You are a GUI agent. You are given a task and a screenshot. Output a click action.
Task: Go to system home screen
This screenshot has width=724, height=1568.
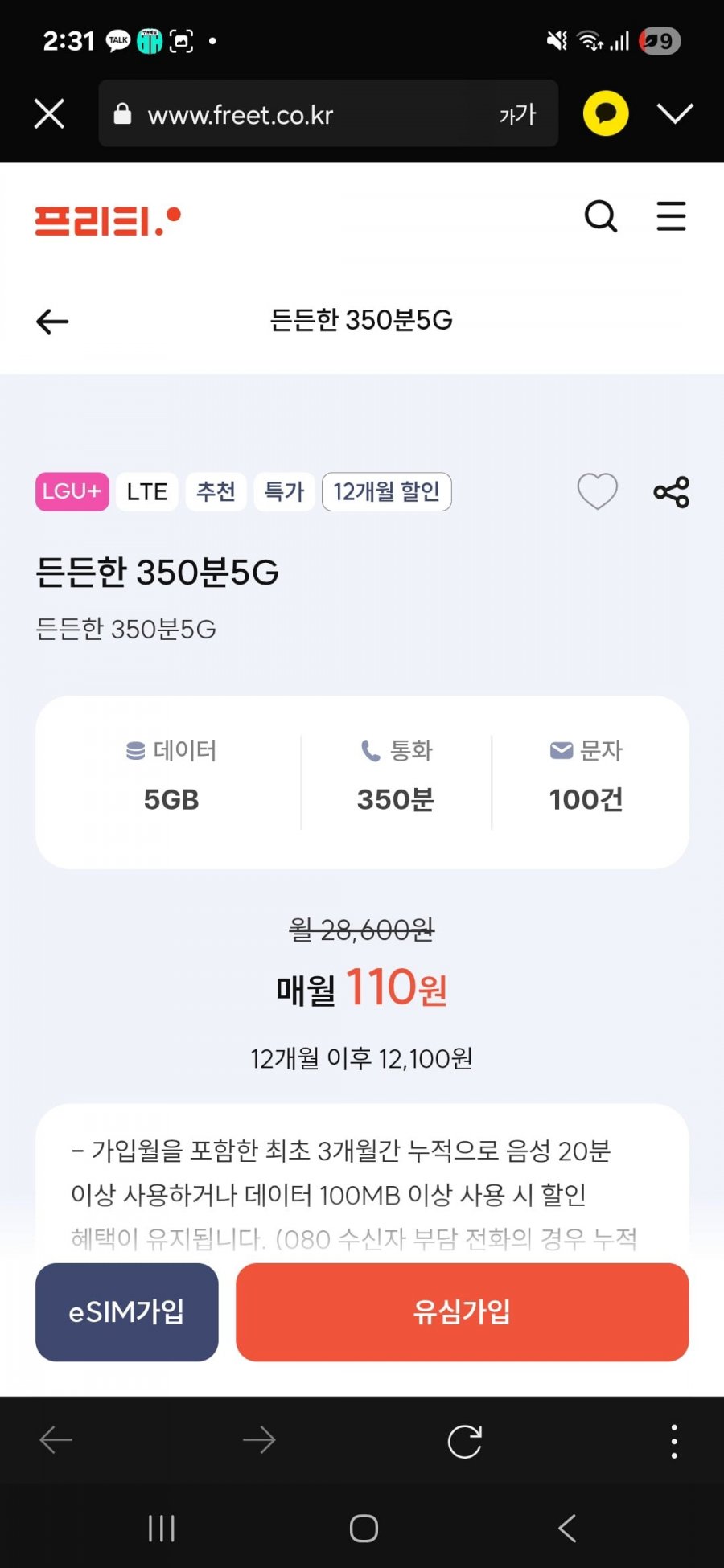coord(364,1528)
